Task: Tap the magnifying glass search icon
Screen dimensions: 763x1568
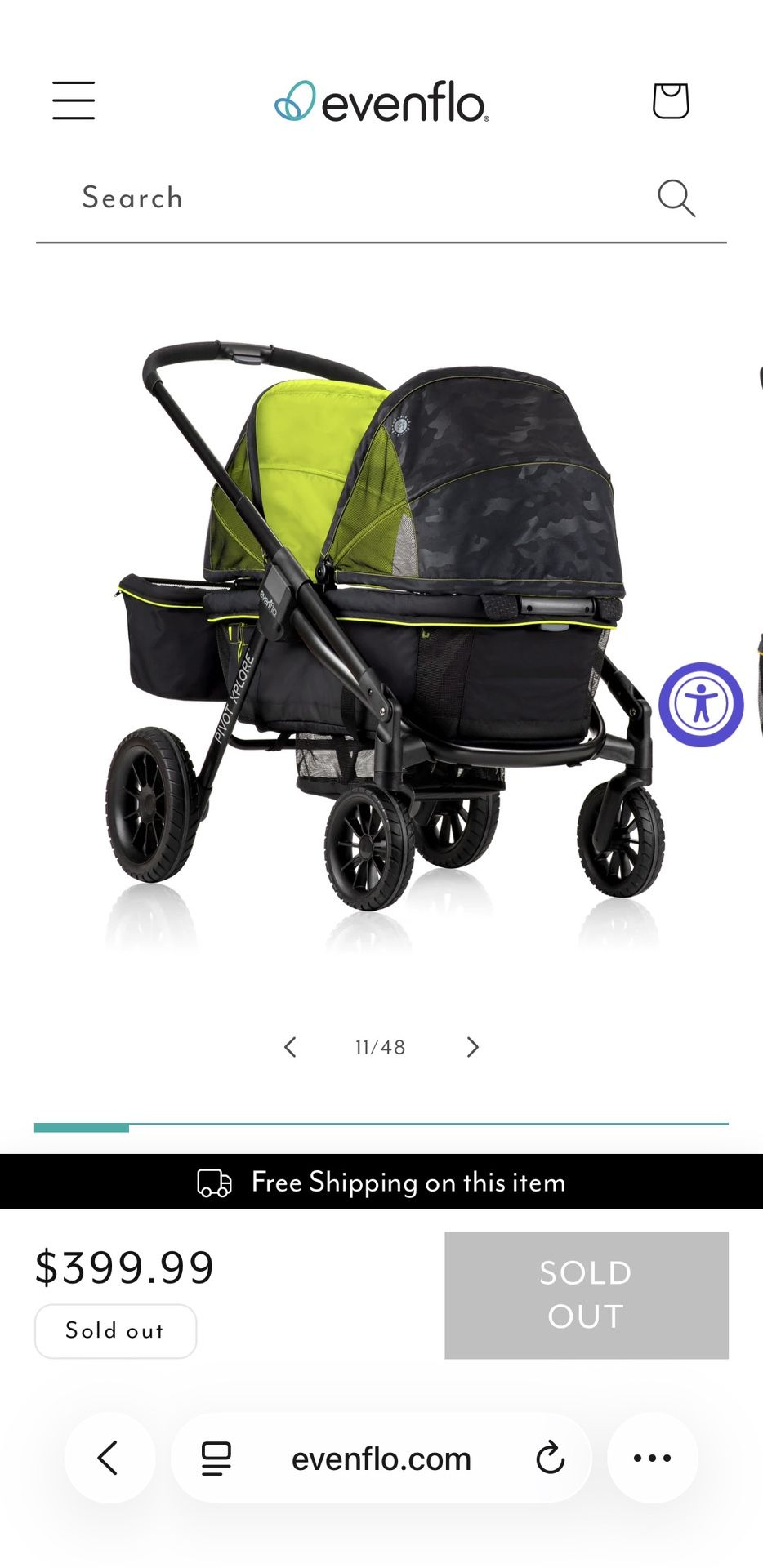Action: point(676,198)
